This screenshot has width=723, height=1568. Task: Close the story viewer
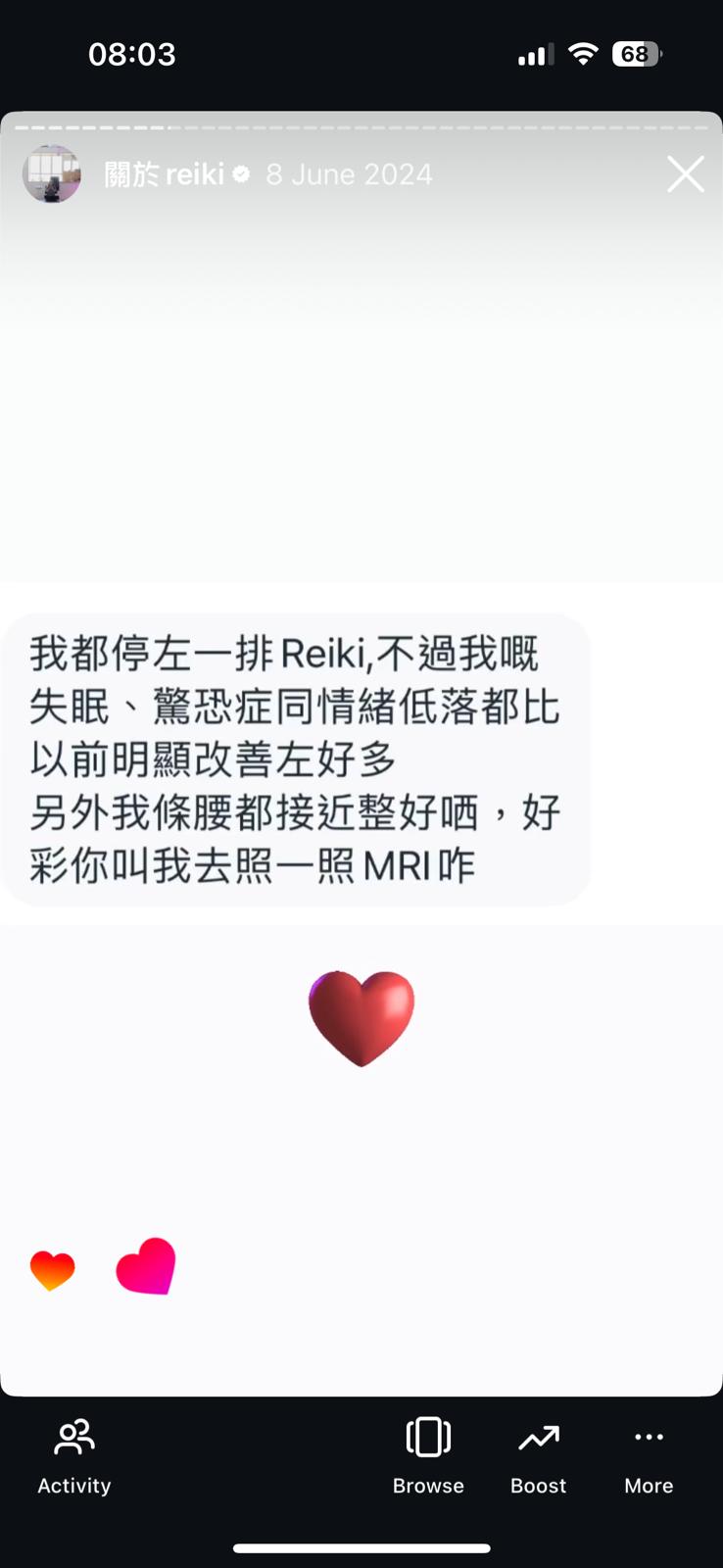[685, 174]
